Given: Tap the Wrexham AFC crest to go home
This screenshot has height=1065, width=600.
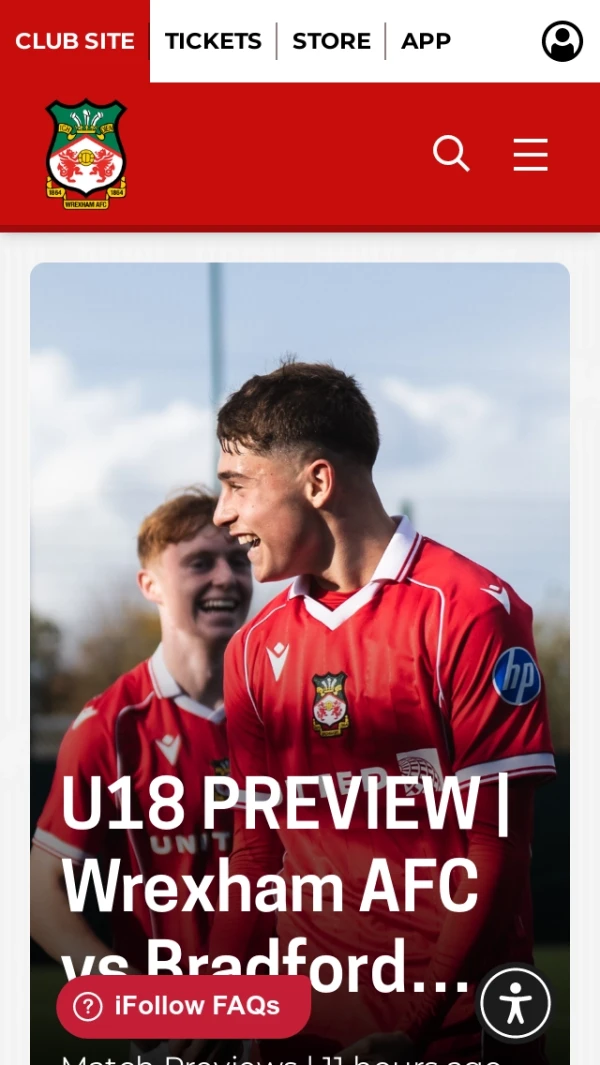Looking at the screenshot, I should point(87,154).
